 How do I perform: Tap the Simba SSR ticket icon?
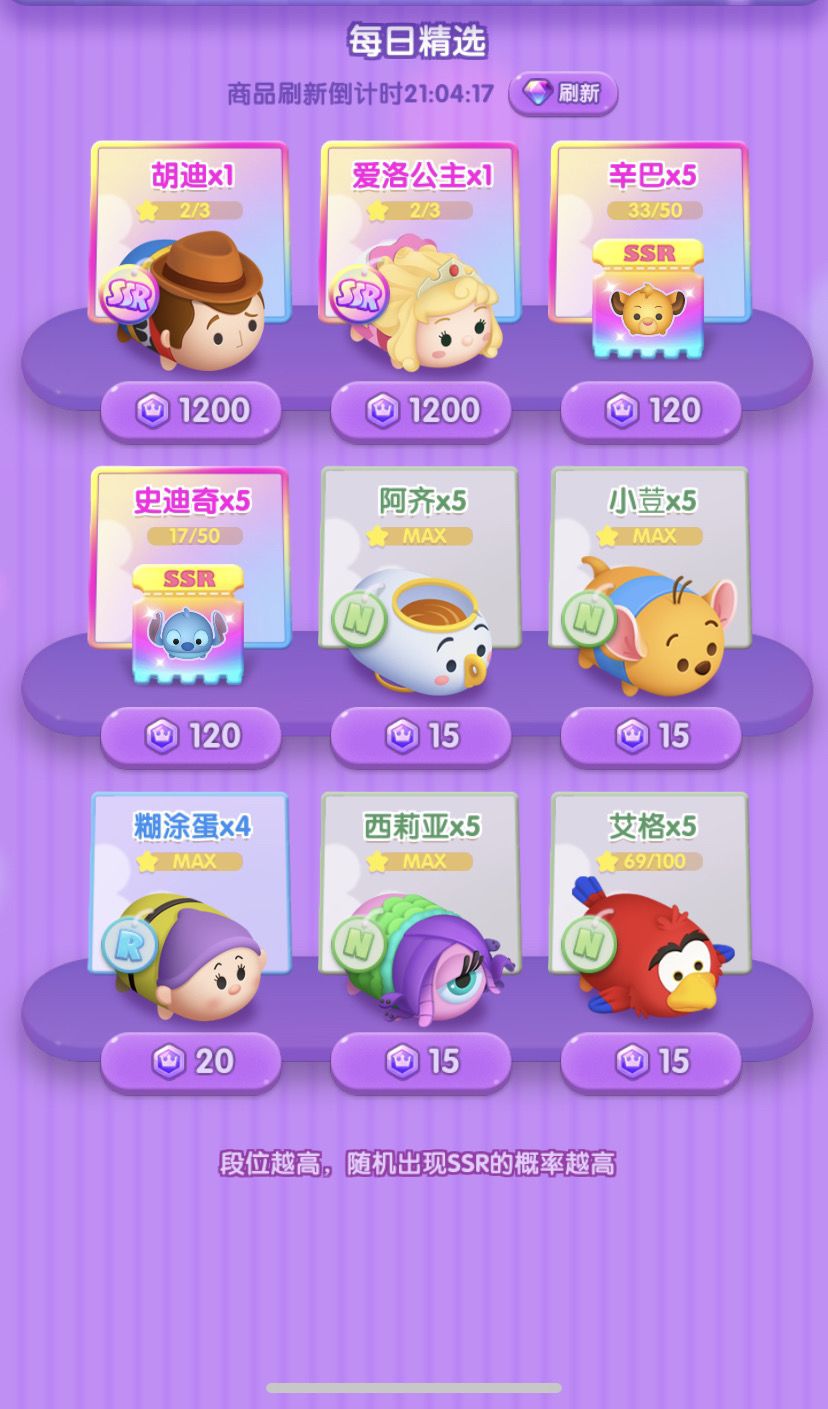pyautogui.click(x=651, y=298)
